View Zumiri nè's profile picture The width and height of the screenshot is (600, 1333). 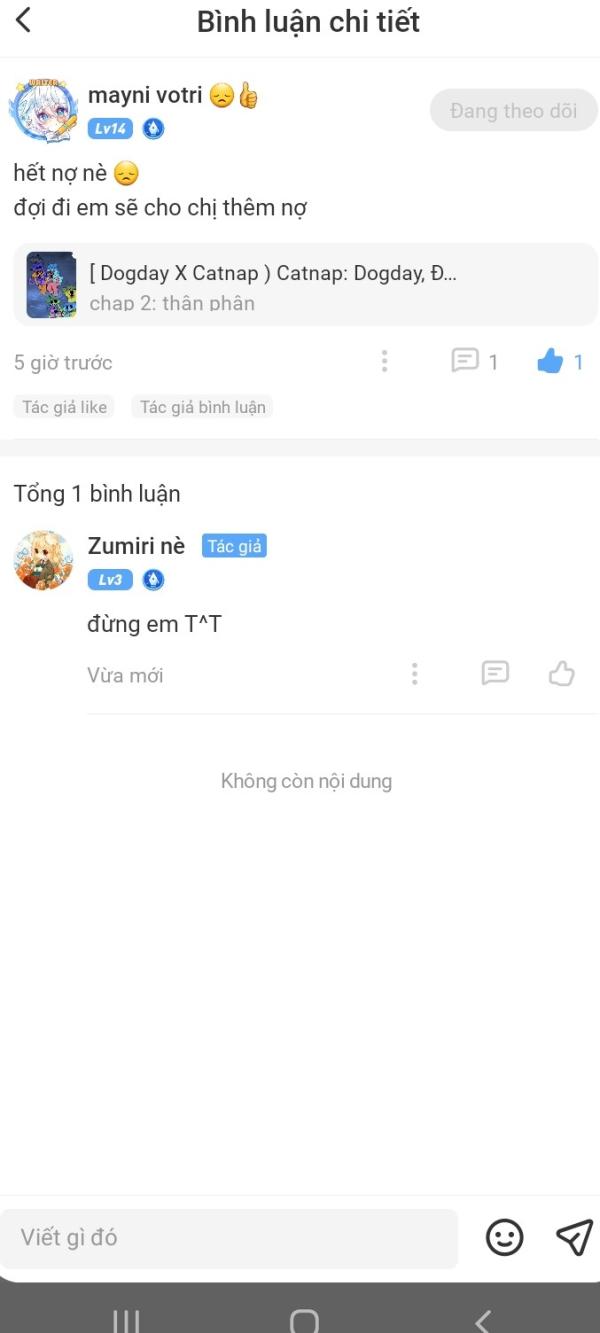pyautogui.click(x=43, y=560)
